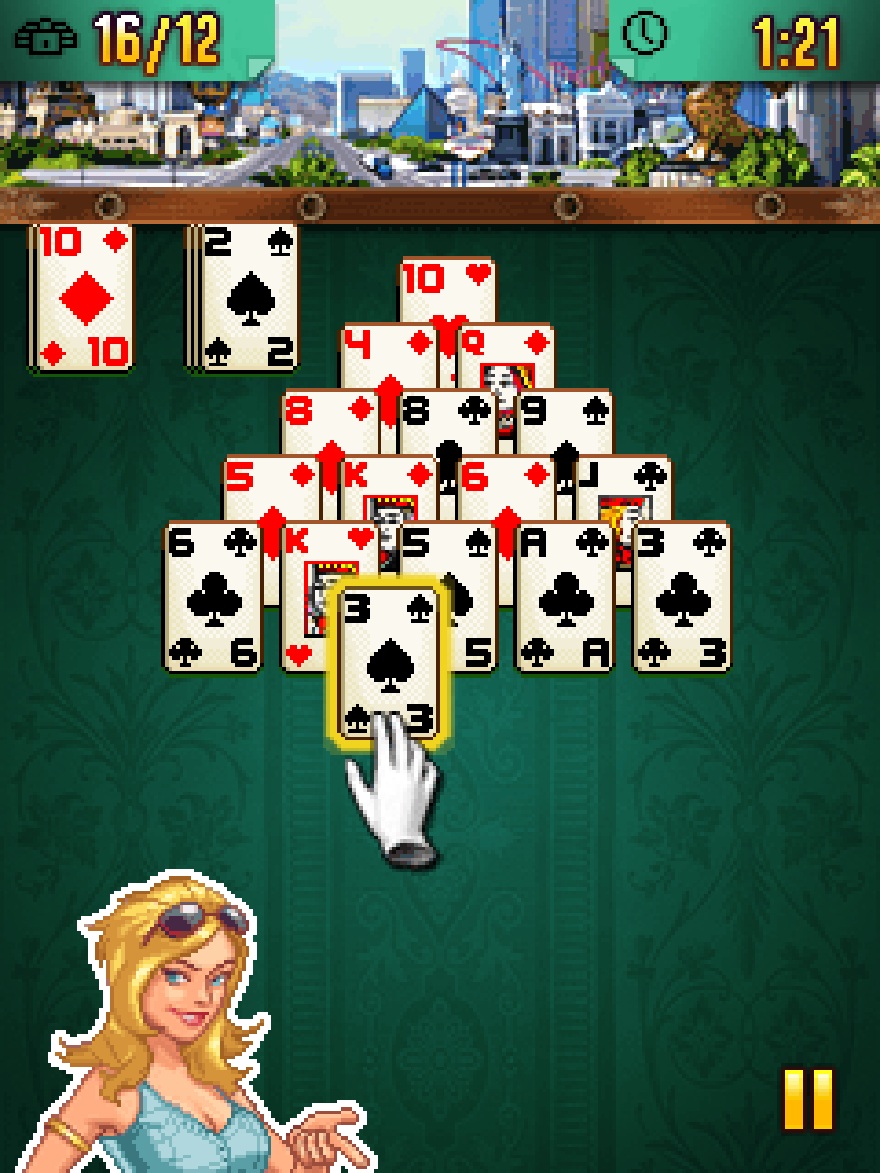This screenshot has width=880, height=1173.
Task: Pick the 6 of clubs card
Action: point(213,596)
